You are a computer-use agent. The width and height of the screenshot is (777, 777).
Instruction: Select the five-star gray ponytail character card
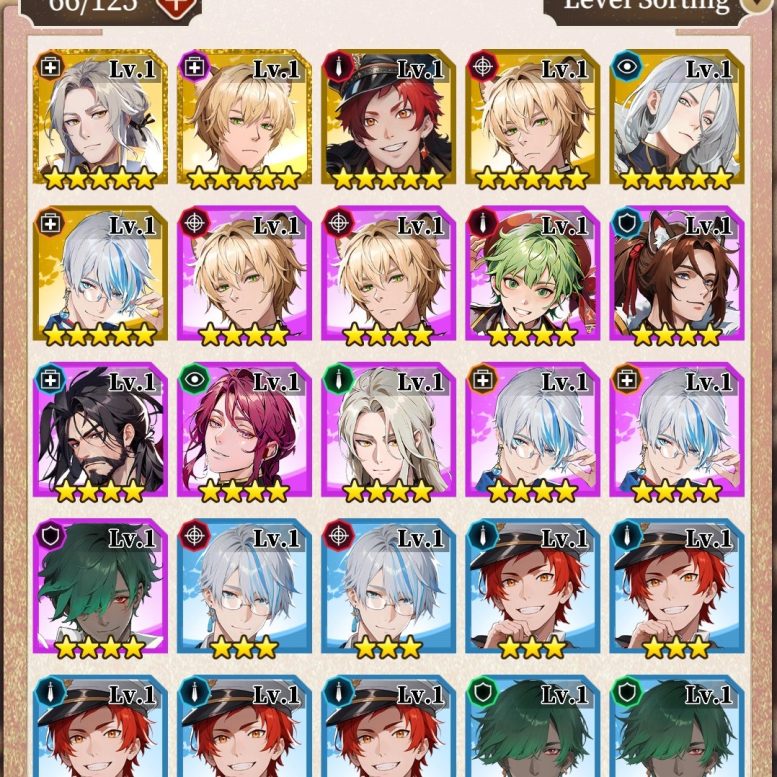100,118
